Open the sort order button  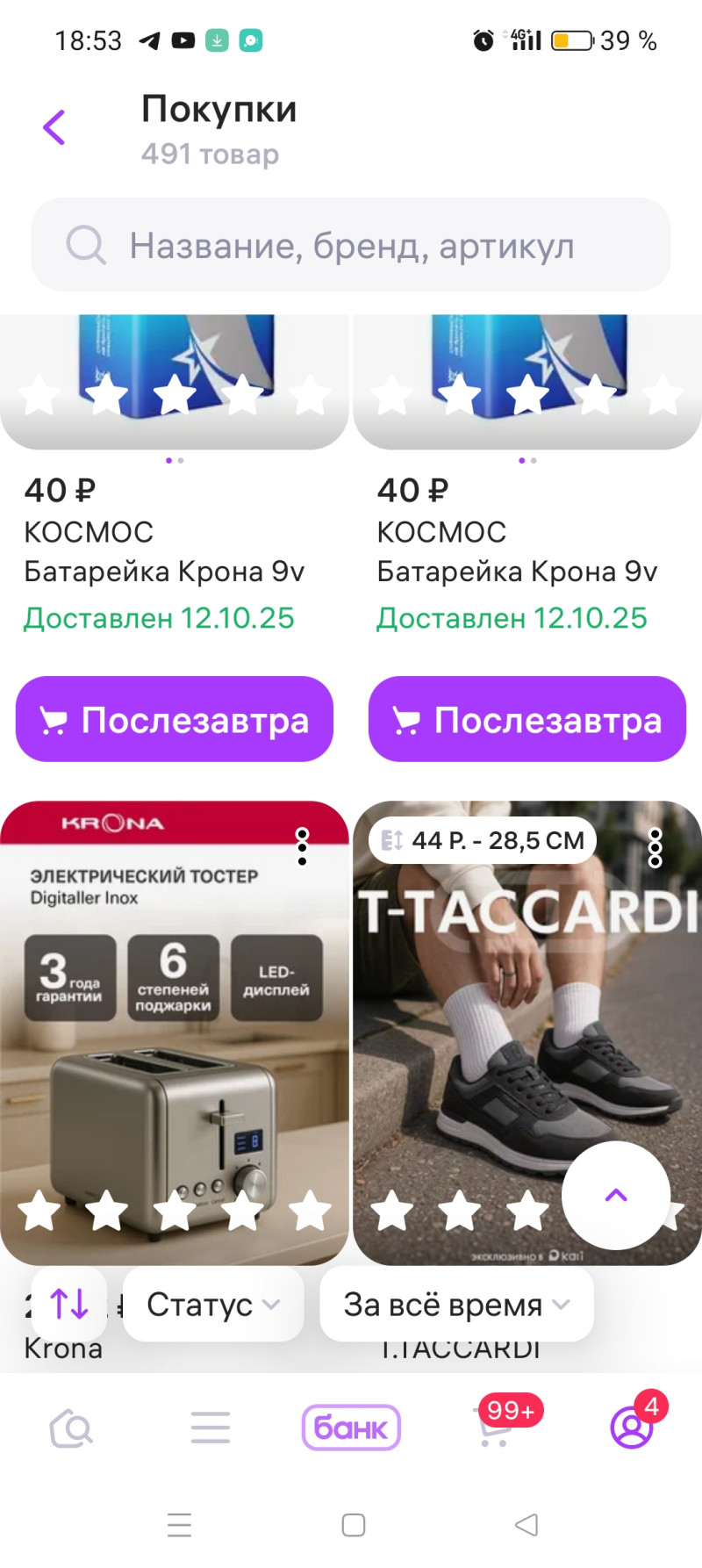[x=69, y=1304]
